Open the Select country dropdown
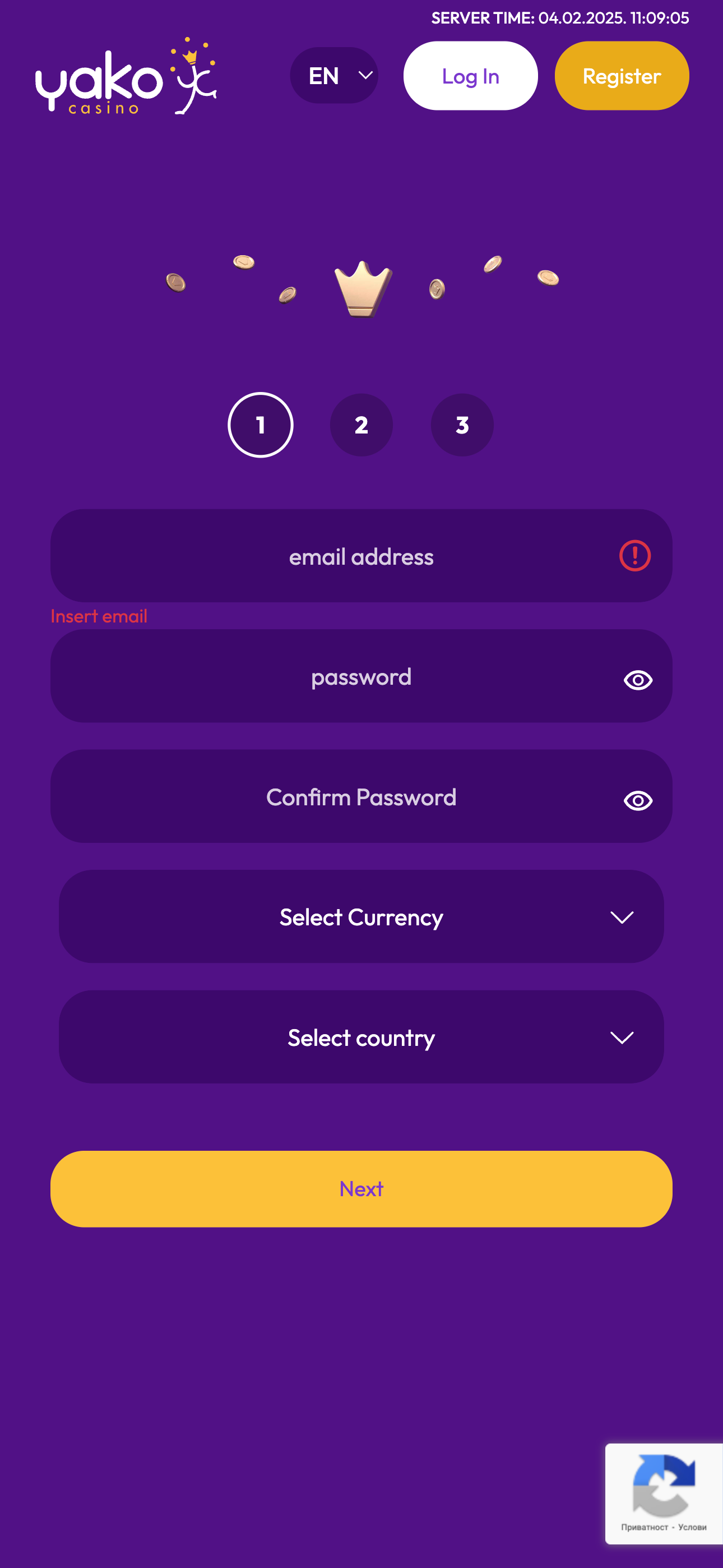 pos(361,1038)
